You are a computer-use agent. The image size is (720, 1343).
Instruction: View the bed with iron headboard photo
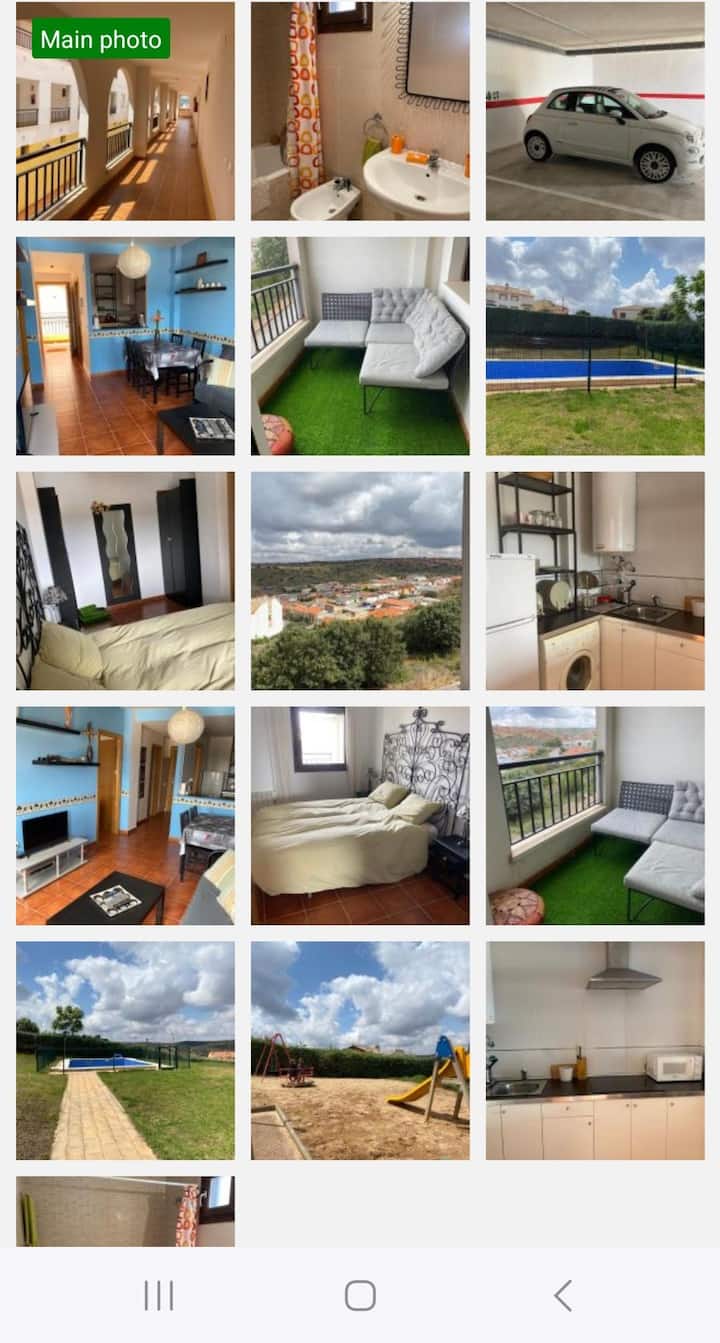pyautogui.click(x=360, y=816)
